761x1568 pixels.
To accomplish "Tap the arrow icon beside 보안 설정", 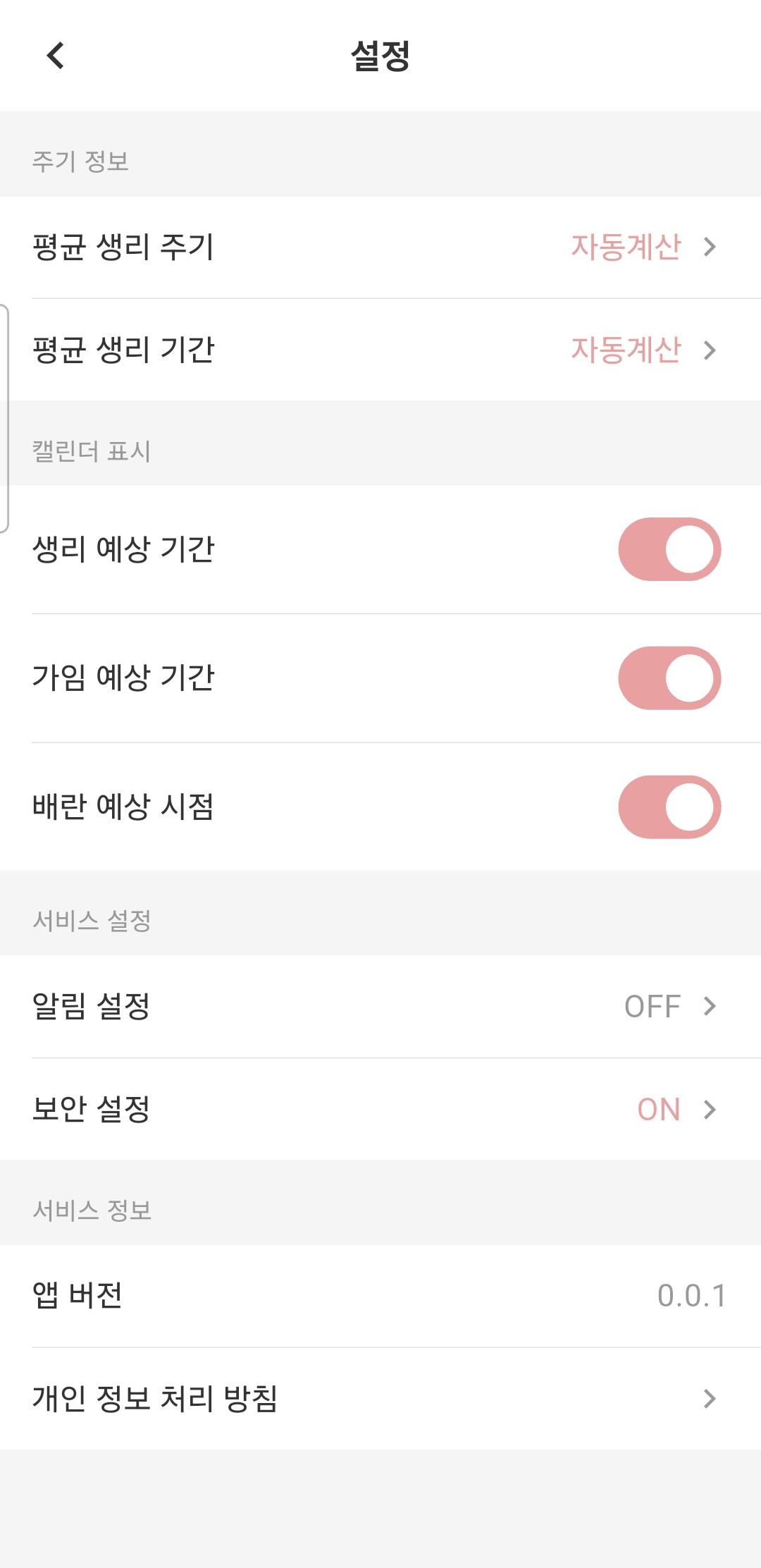I will click(712, 1109).
